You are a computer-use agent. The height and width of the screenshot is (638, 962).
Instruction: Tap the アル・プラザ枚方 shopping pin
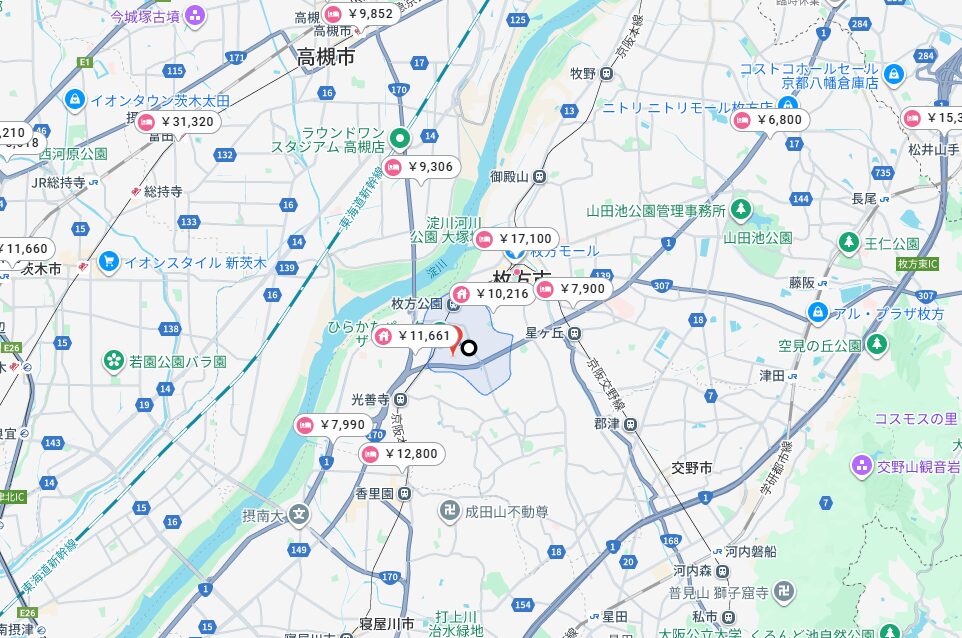[818, 313]
